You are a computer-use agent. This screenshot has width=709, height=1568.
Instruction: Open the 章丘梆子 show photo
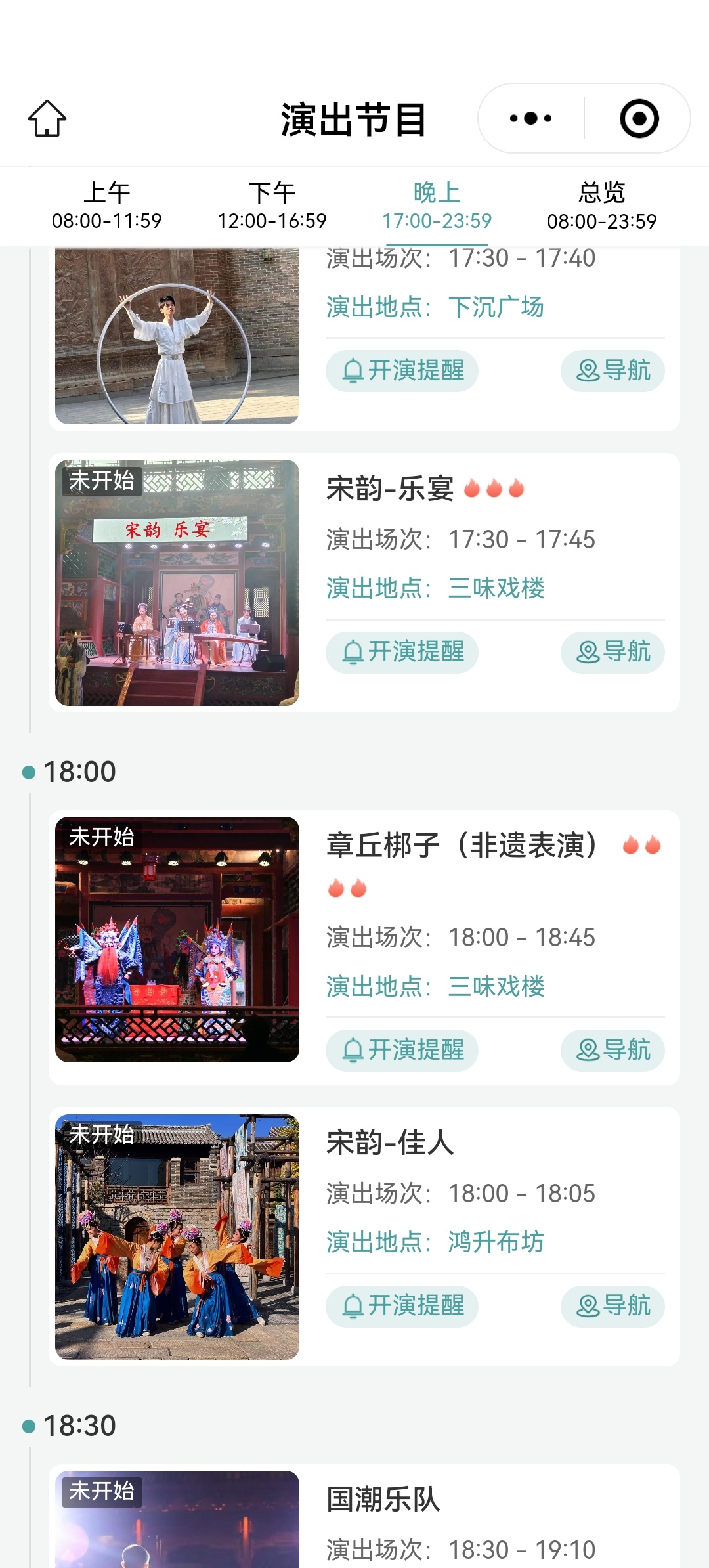pyautogui.click(x=177, y=939)
